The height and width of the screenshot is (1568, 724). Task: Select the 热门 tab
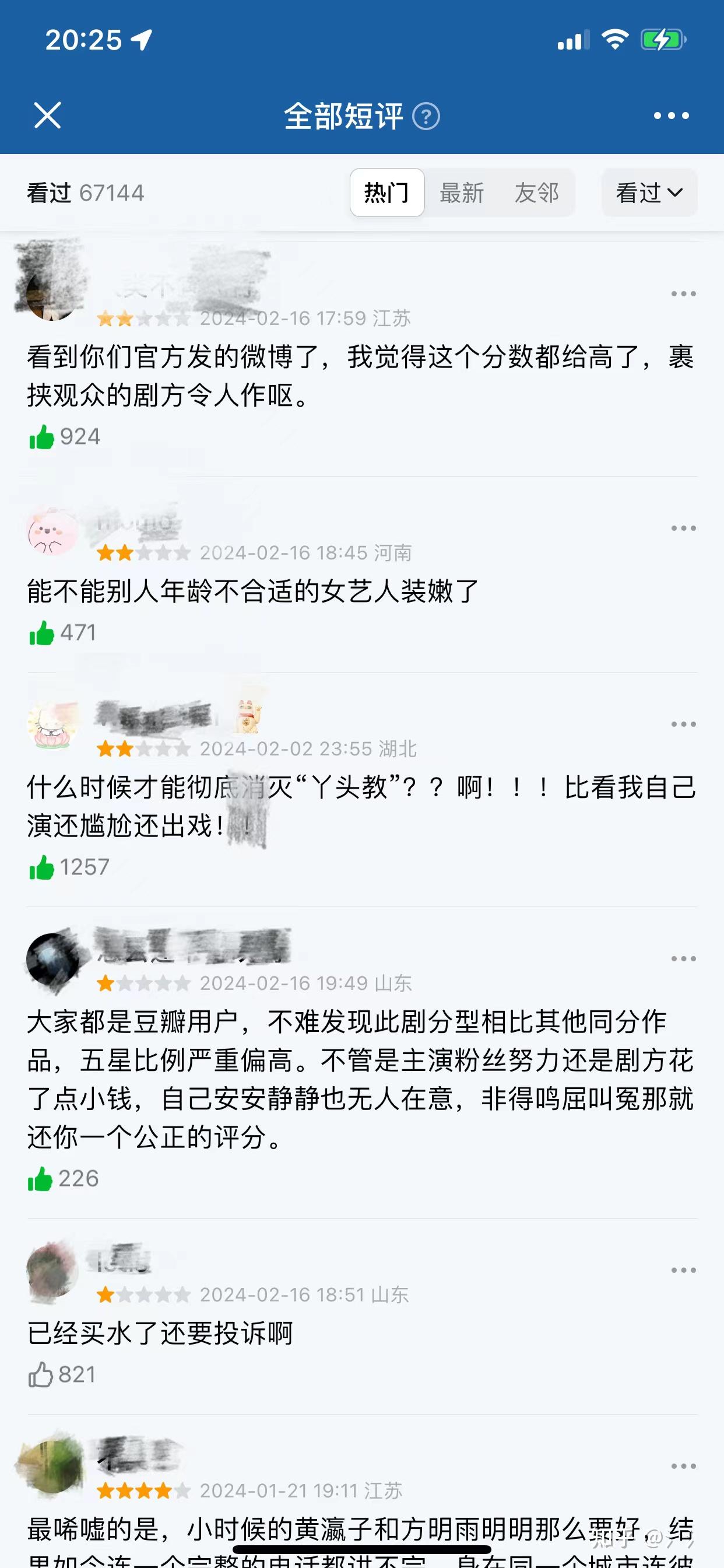point(387,193)
